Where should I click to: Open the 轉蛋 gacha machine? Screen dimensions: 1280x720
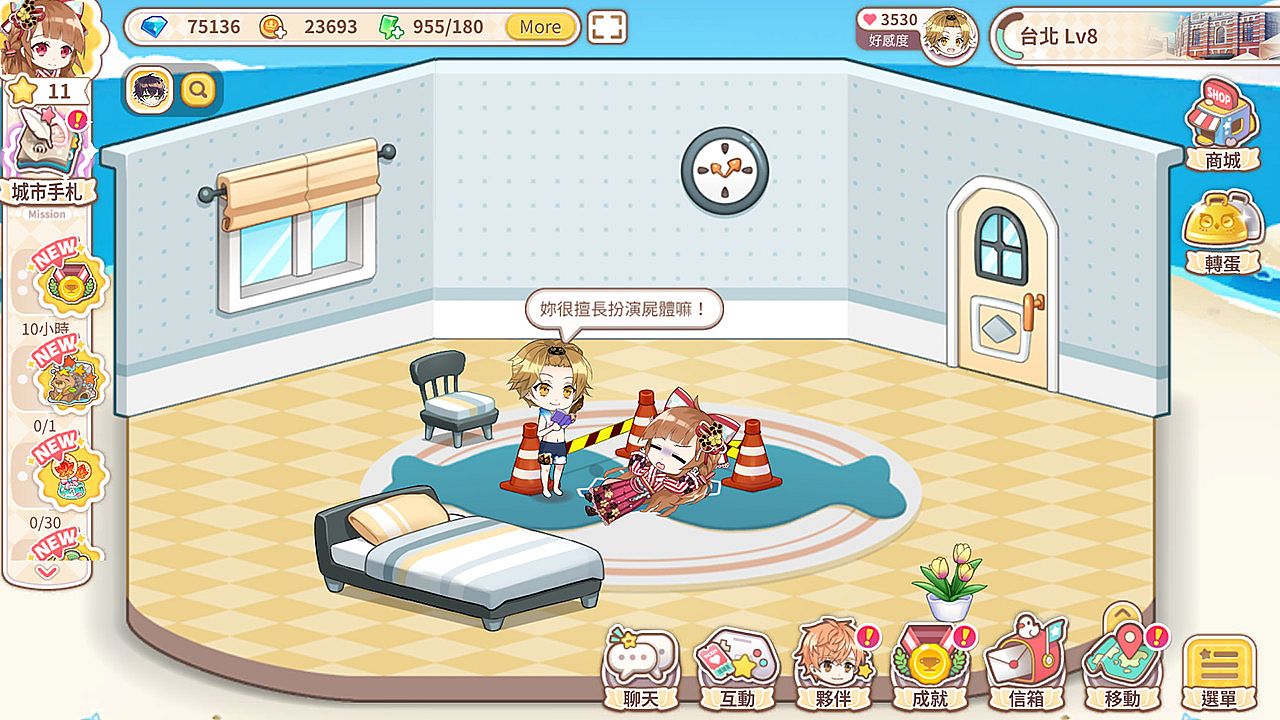(1221, 232)
